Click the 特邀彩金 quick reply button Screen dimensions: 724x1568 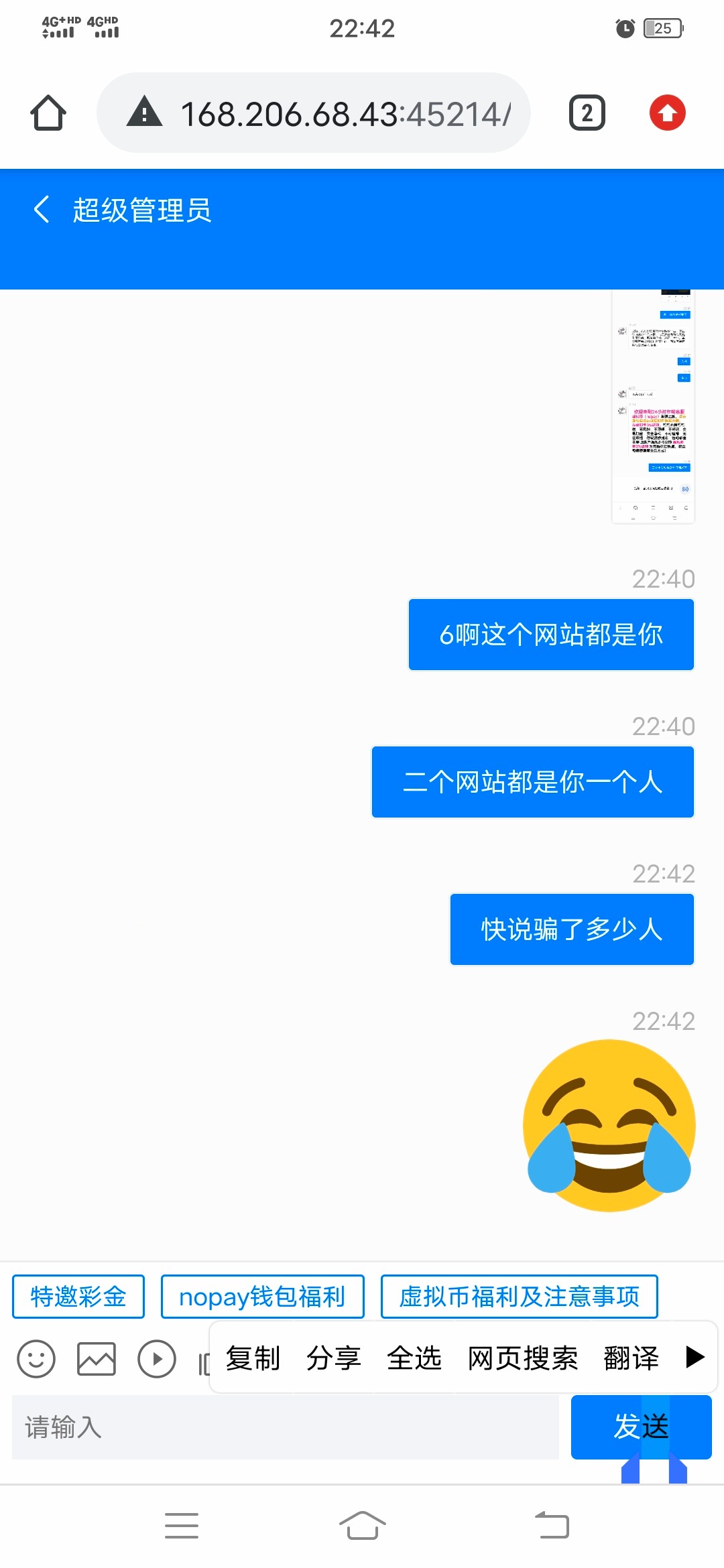pos(78,1296)
